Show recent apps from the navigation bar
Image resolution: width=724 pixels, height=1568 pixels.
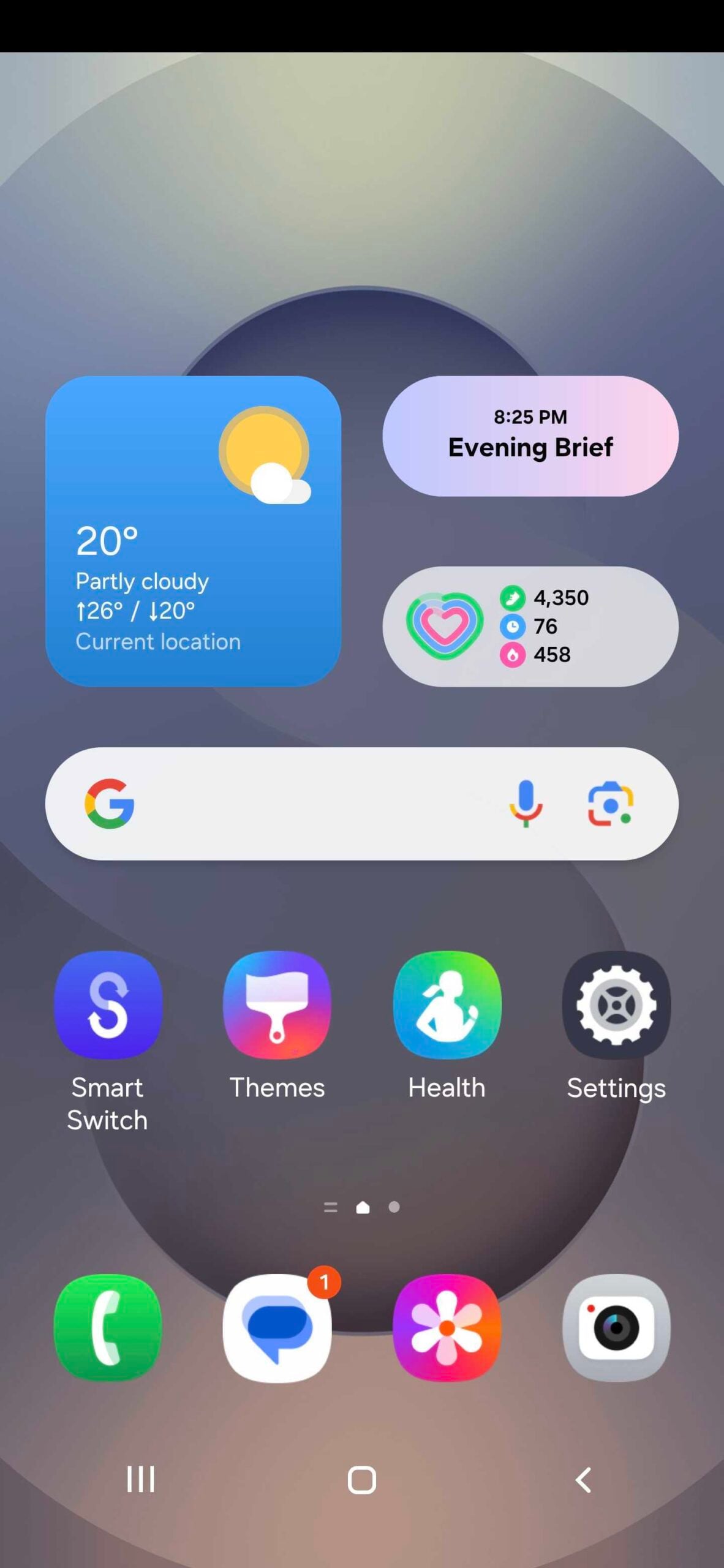pyautogui.click(x=140, y=1480)
